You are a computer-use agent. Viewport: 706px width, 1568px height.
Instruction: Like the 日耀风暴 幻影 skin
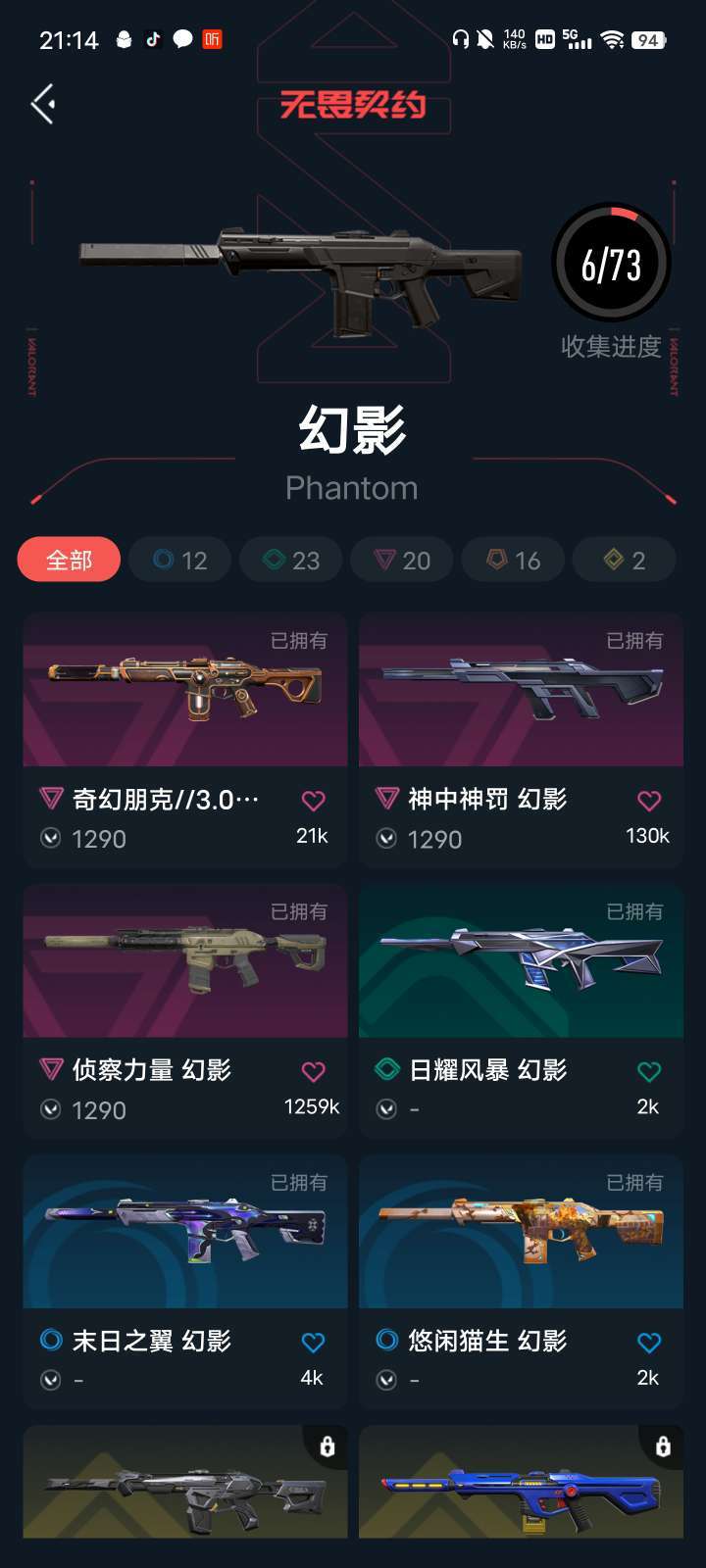pos(649,1072)
